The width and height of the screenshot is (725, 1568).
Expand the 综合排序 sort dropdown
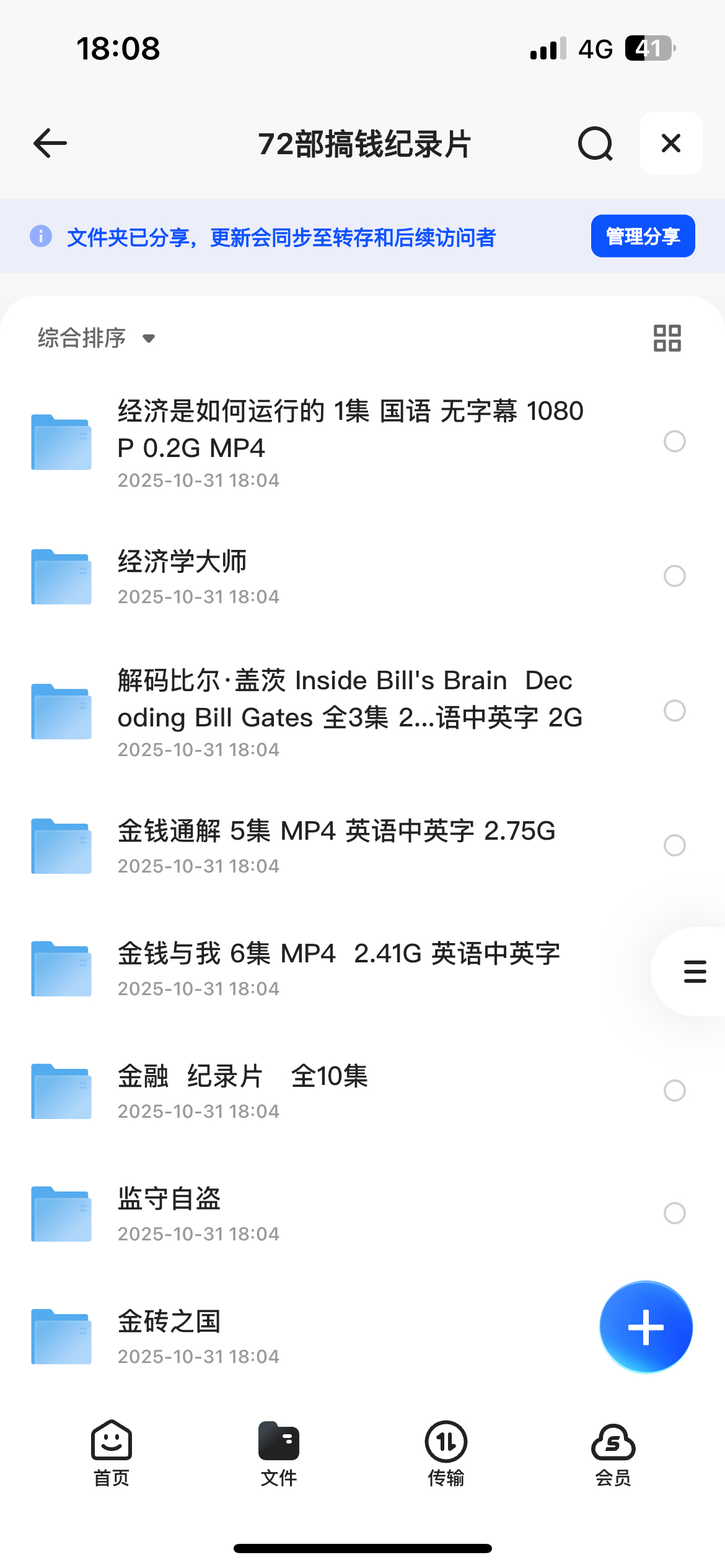(97, 338)
